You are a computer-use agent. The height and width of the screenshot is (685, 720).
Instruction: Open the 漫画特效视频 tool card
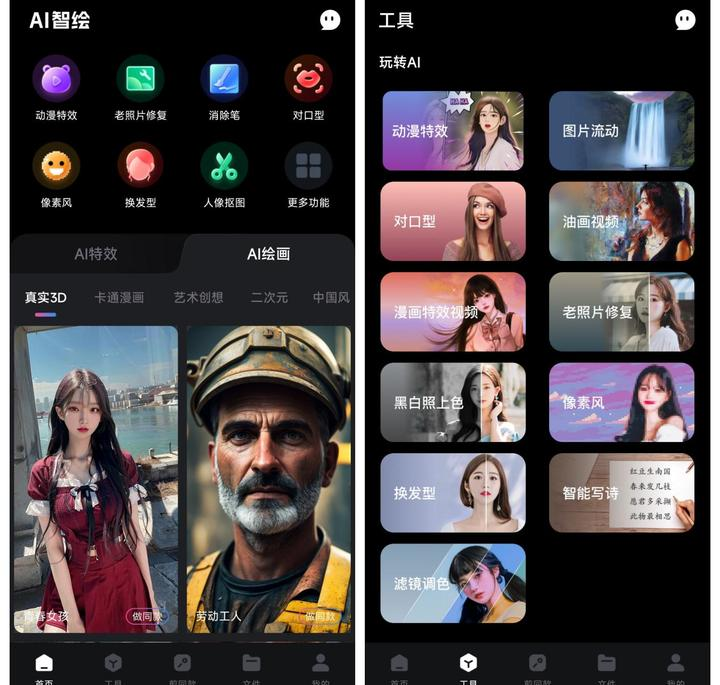tap(453, 312)
